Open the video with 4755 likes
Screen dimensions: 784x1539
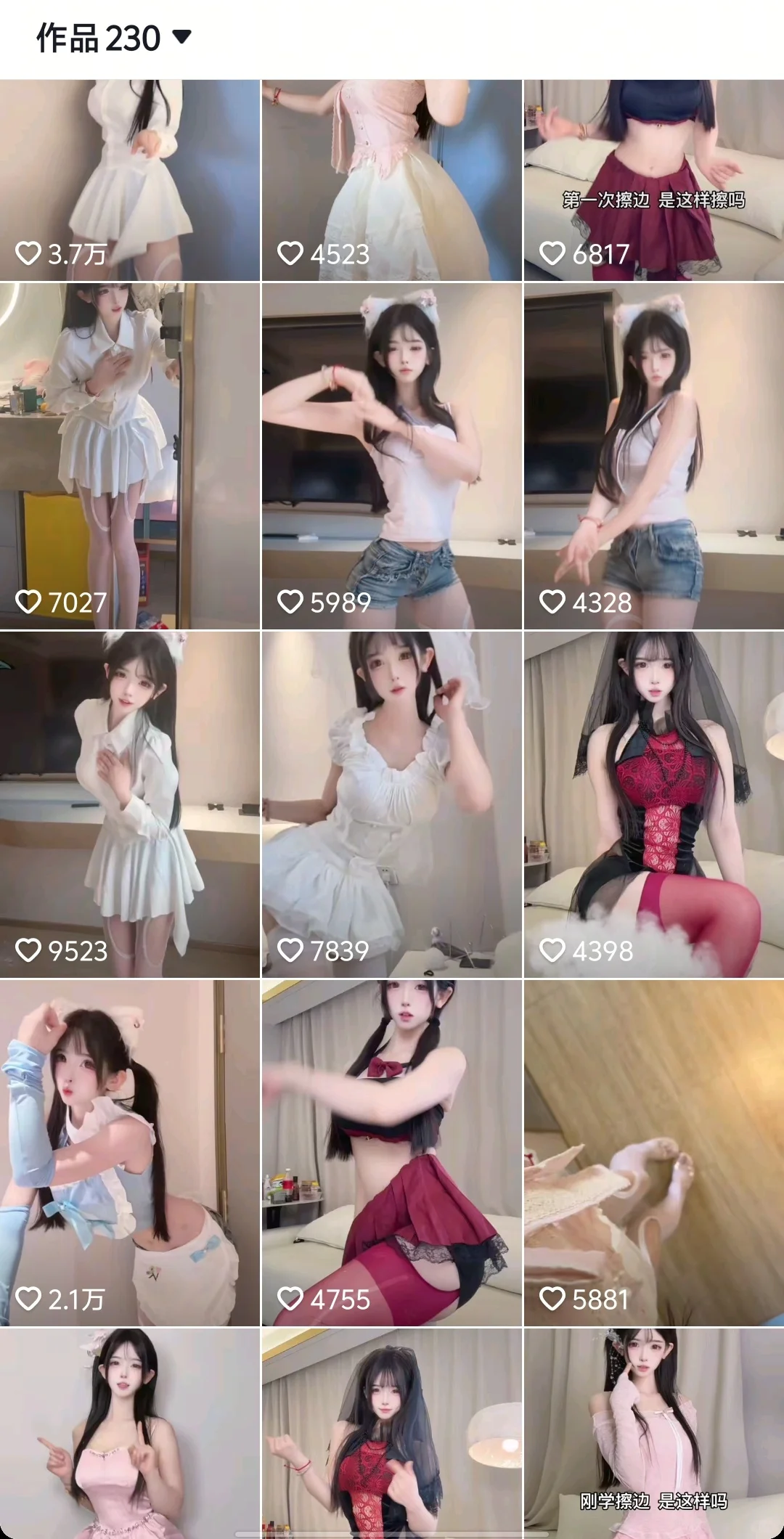pos(391,1153)
